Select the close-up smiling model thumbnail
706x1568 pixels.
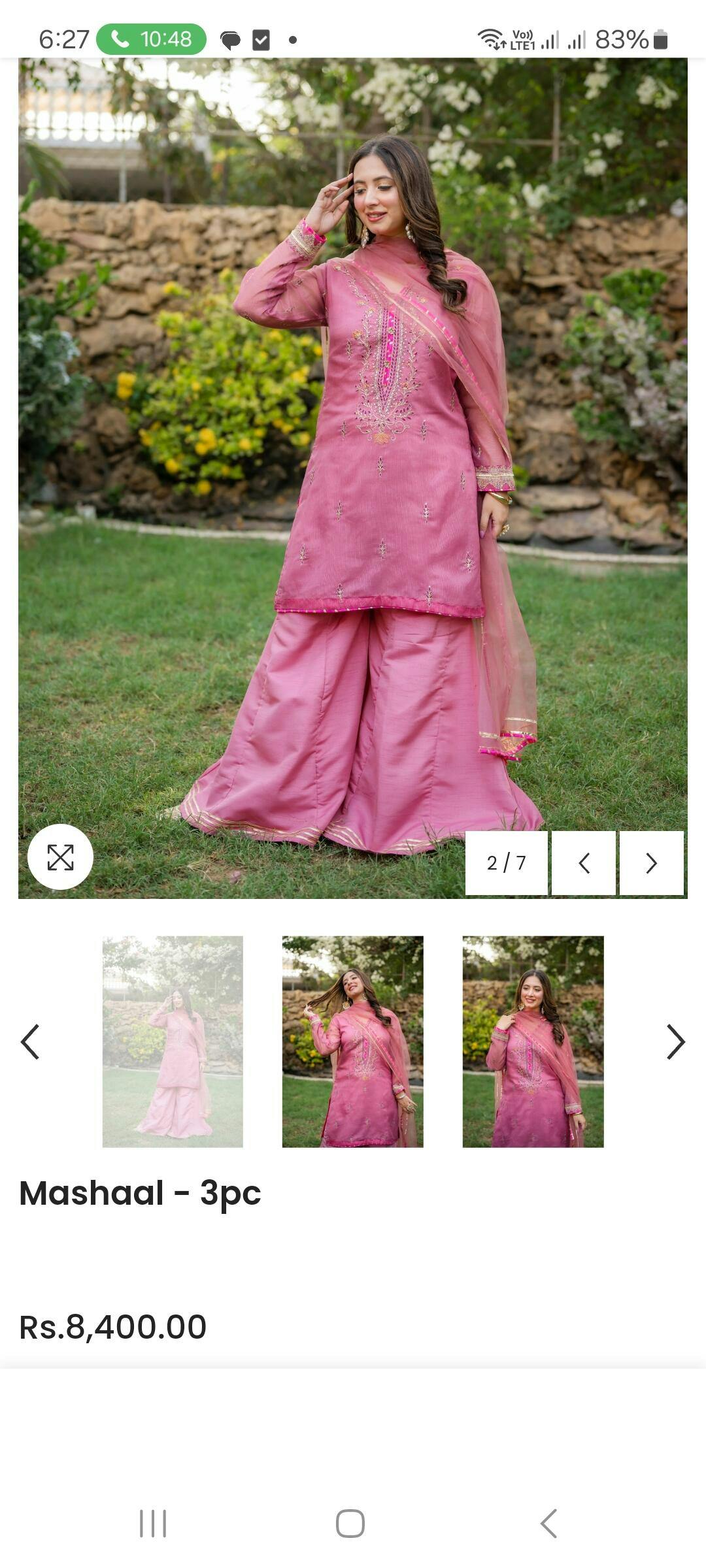533,1041
